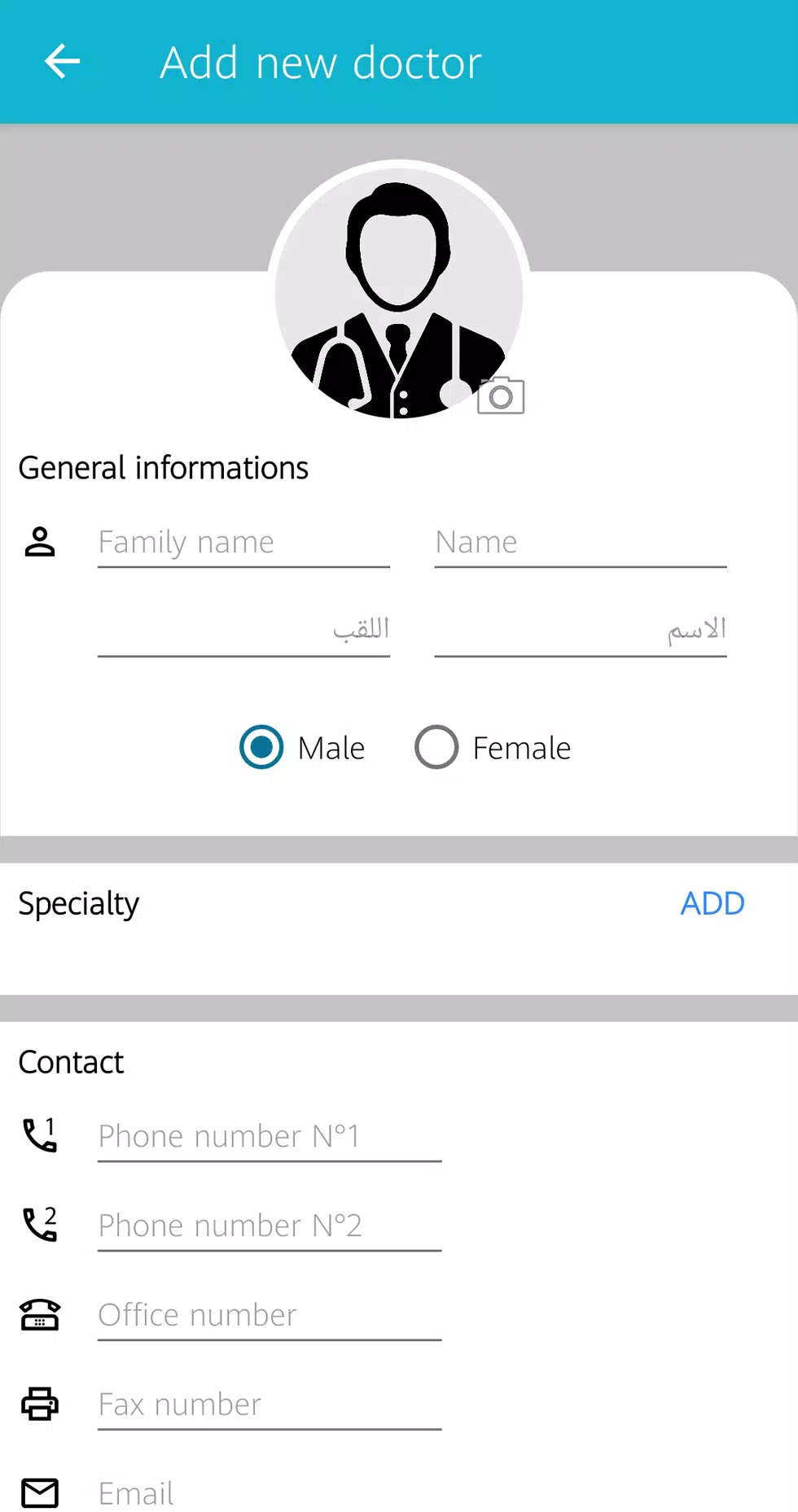Select the Female option
The height and width of the screenshot is (1512, 798).
pos(493,747)
